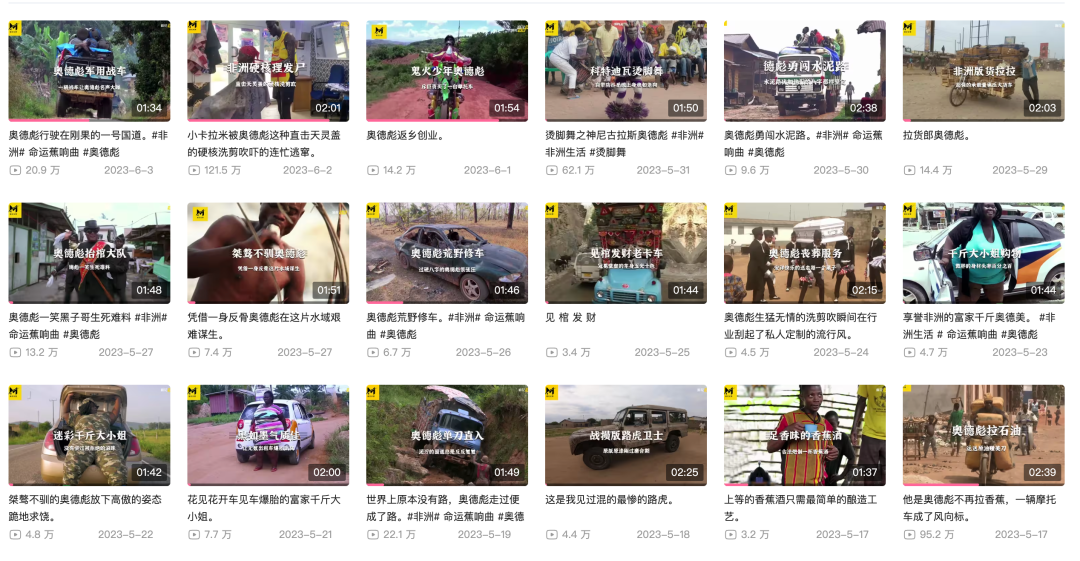Watch the 科特迪瓦烫脚舞 video
The width and height of the screenshot is (1080, 561).
pos(626,70)
